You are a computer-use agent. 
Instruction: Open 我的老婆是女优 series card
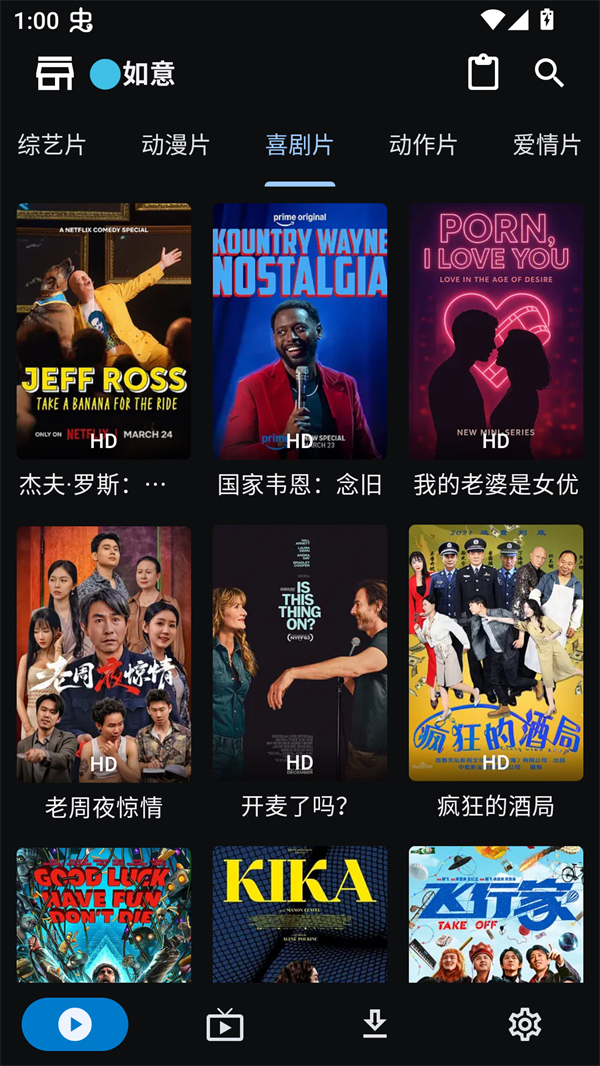pyautogui.click(x=496, y=331)
